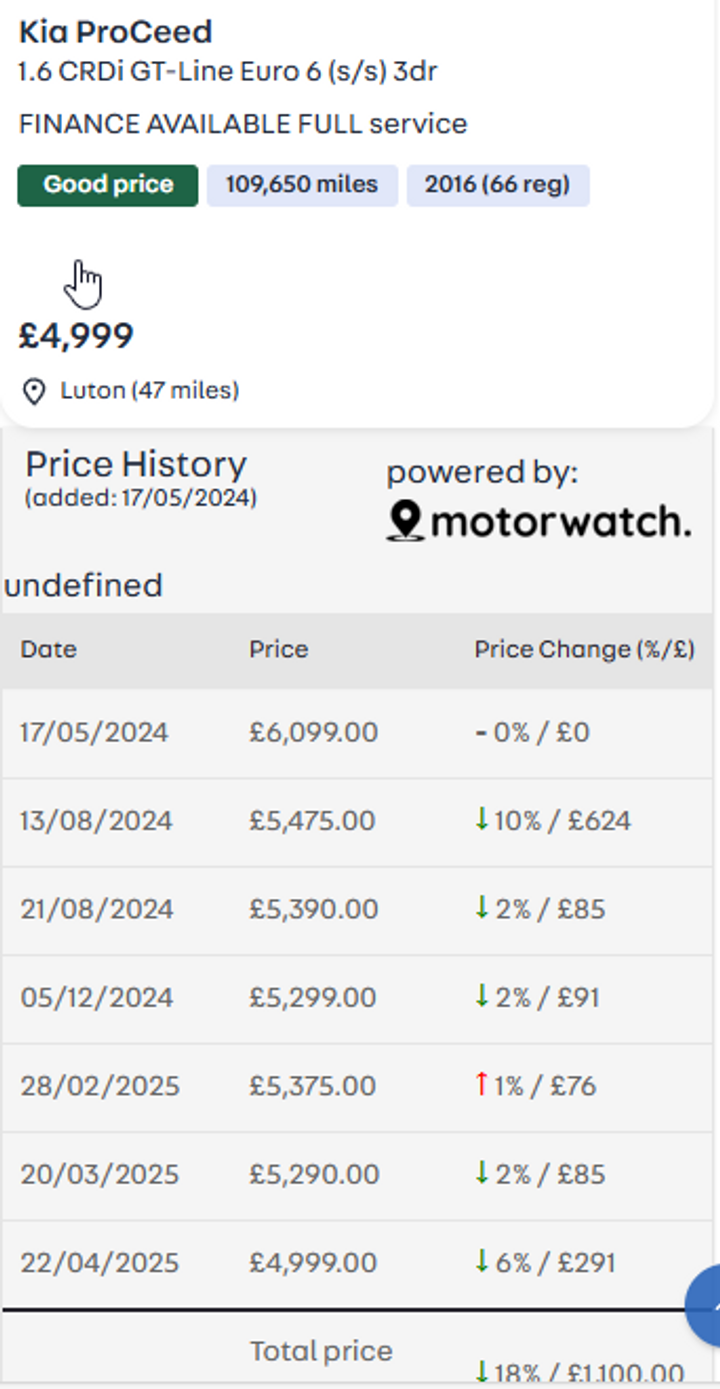Open the motorwatch link

click(538, 522)
